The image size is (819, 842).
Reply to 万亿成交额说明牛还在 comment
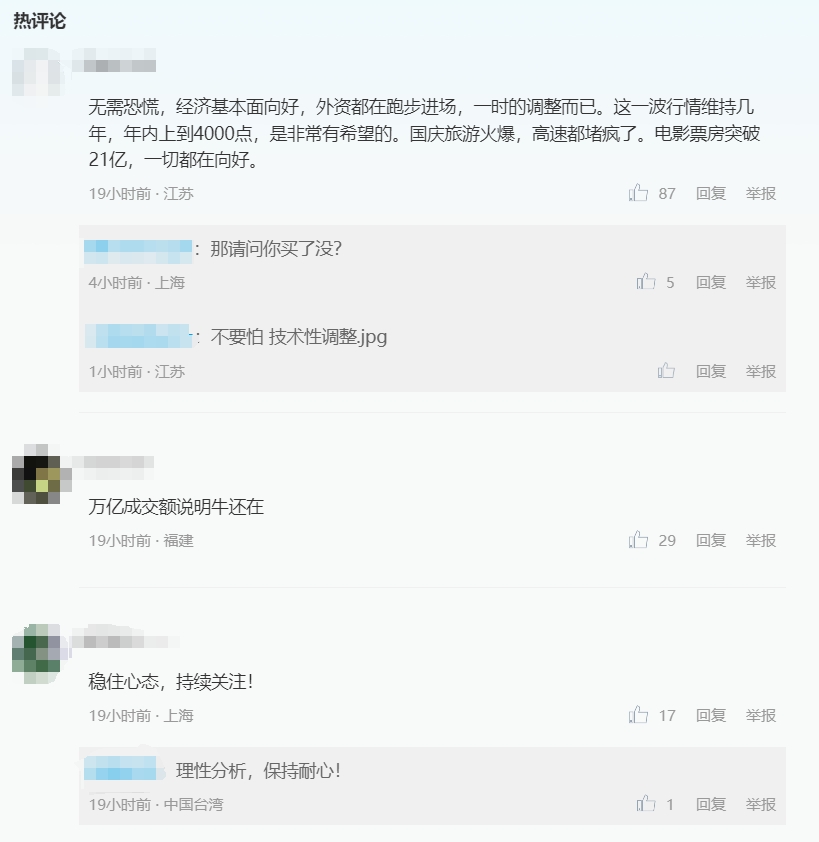(711, 540)
